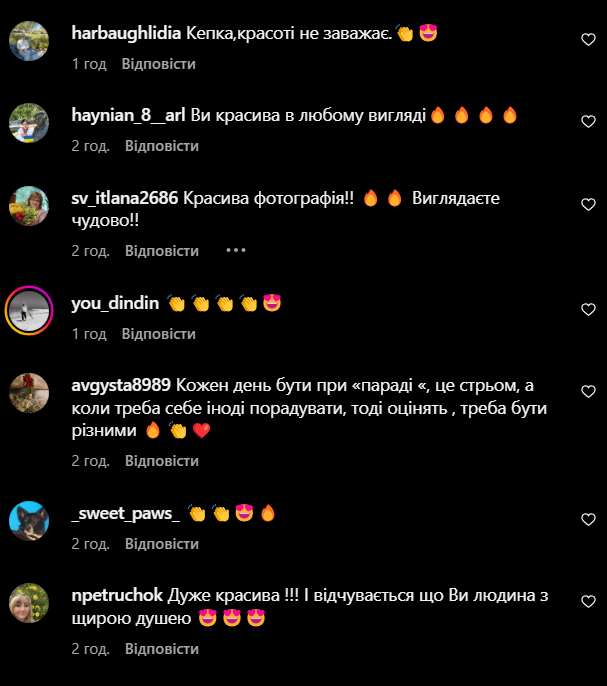This screenshot has width=607, height=686.
Task: Like sv_itlana2686's comment
Action: pos(588,204)
